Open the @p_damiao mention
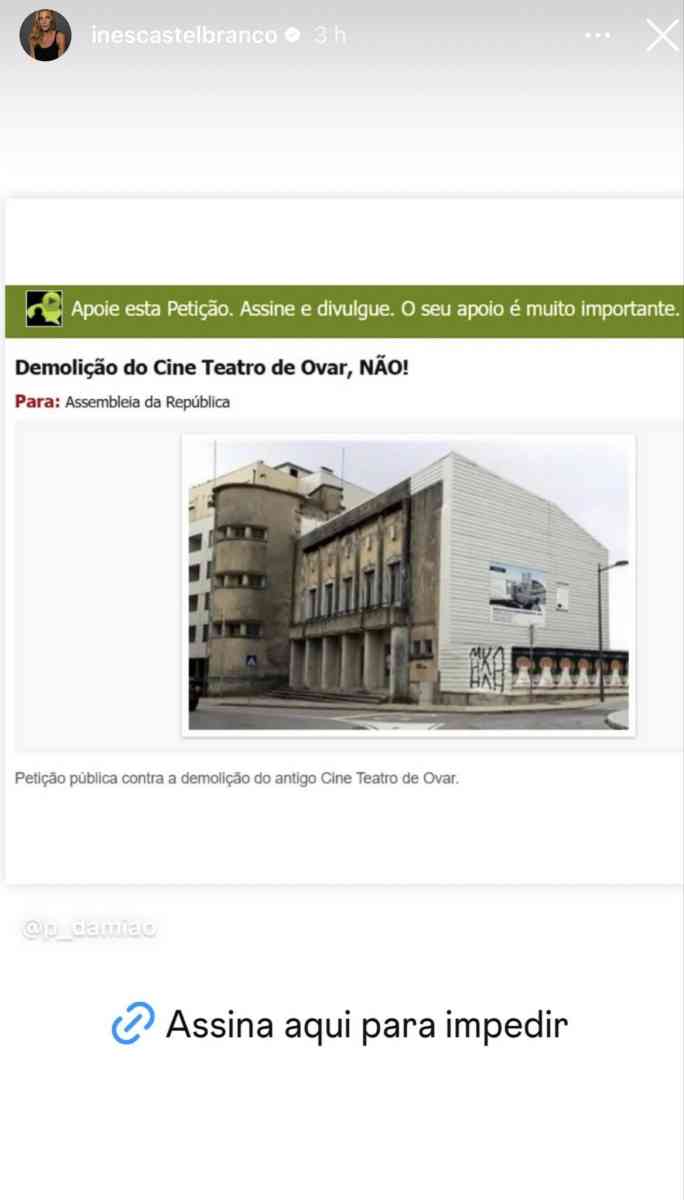 [x=90, y=929]
